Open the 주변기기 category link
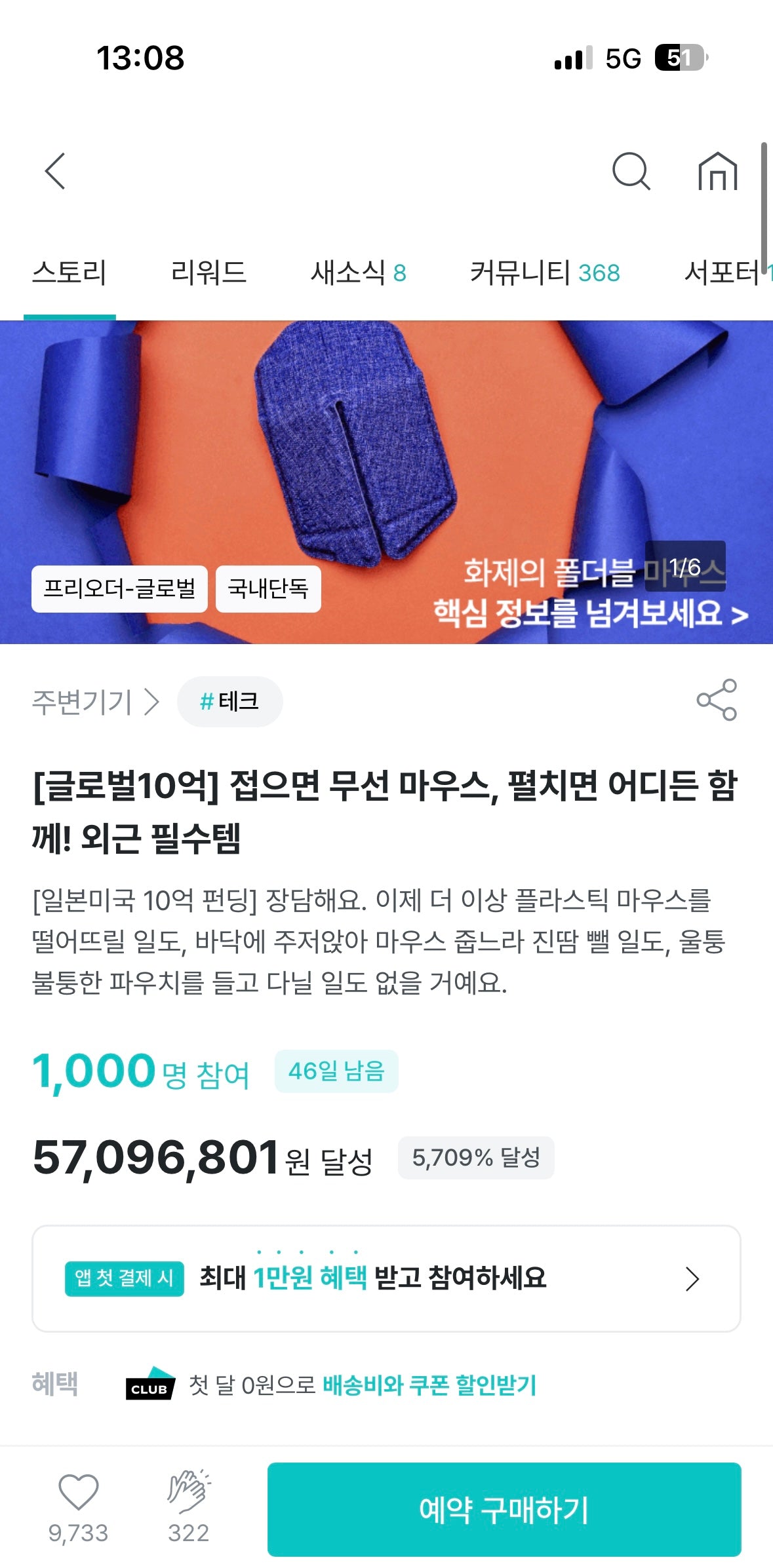Image resolution: width=773 pixels, height=1568 pixels. click(95, 702)
